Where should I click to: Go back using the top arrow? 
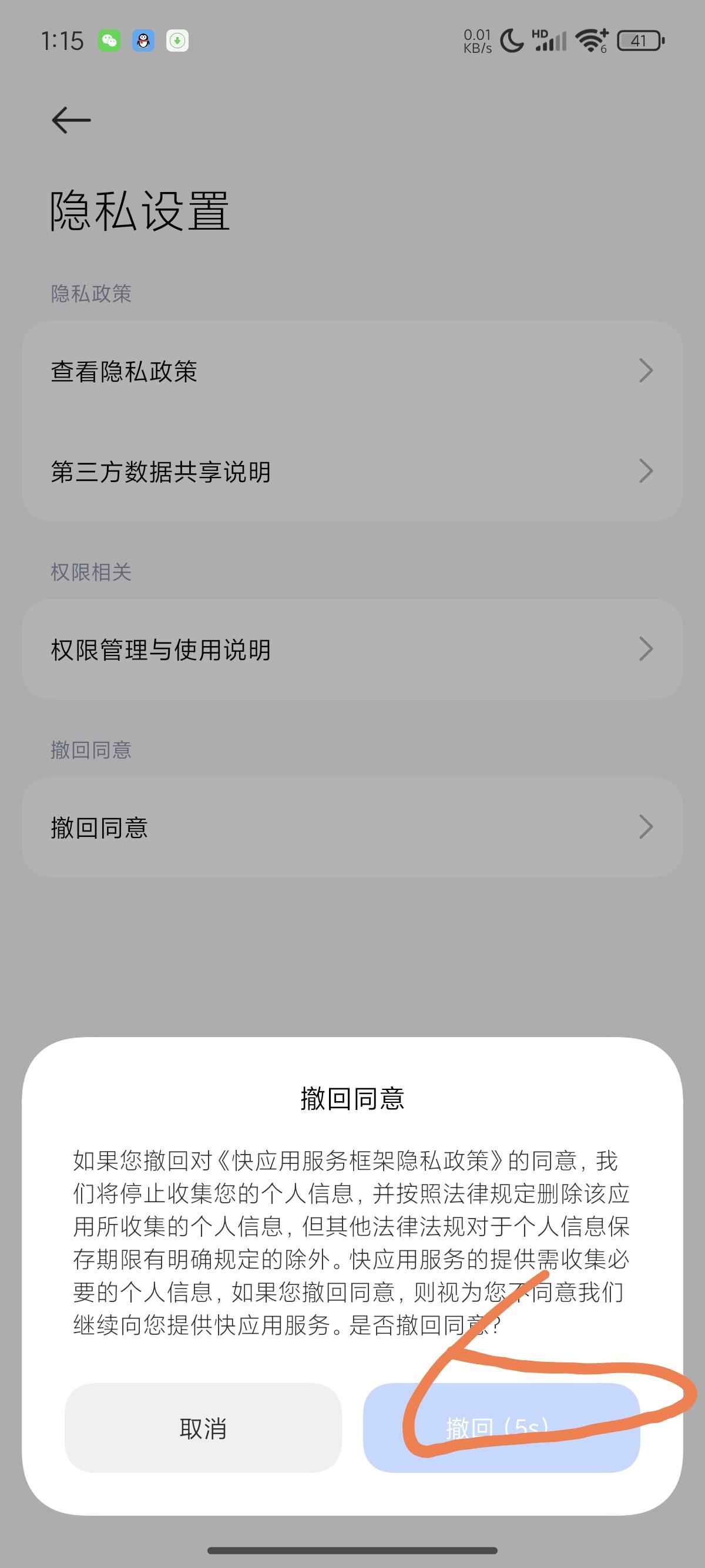point(71,120)
